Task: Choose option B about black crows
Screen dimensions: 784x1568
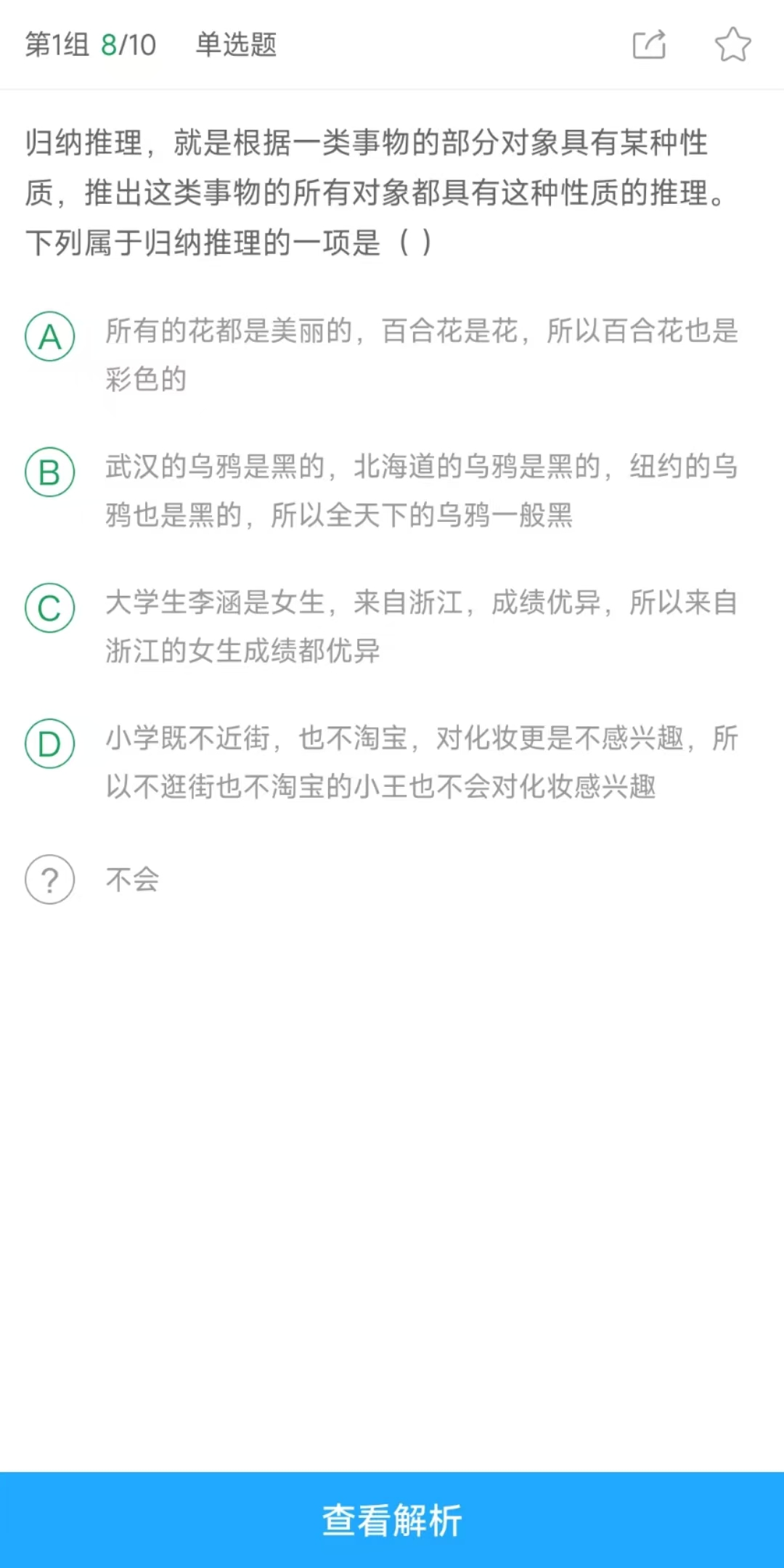Action: pyautogui.click(x=50, y=473)
